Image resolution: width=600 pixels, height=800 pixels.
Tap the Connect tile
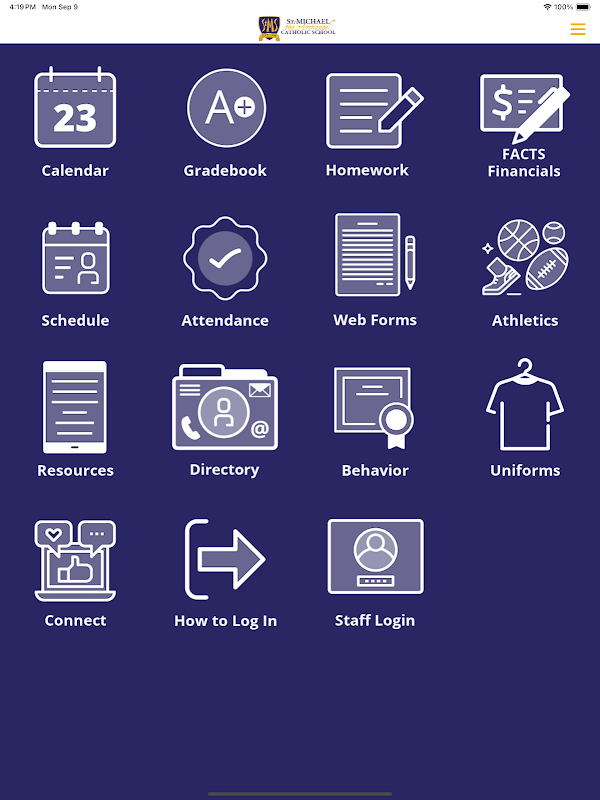[75, 574]
